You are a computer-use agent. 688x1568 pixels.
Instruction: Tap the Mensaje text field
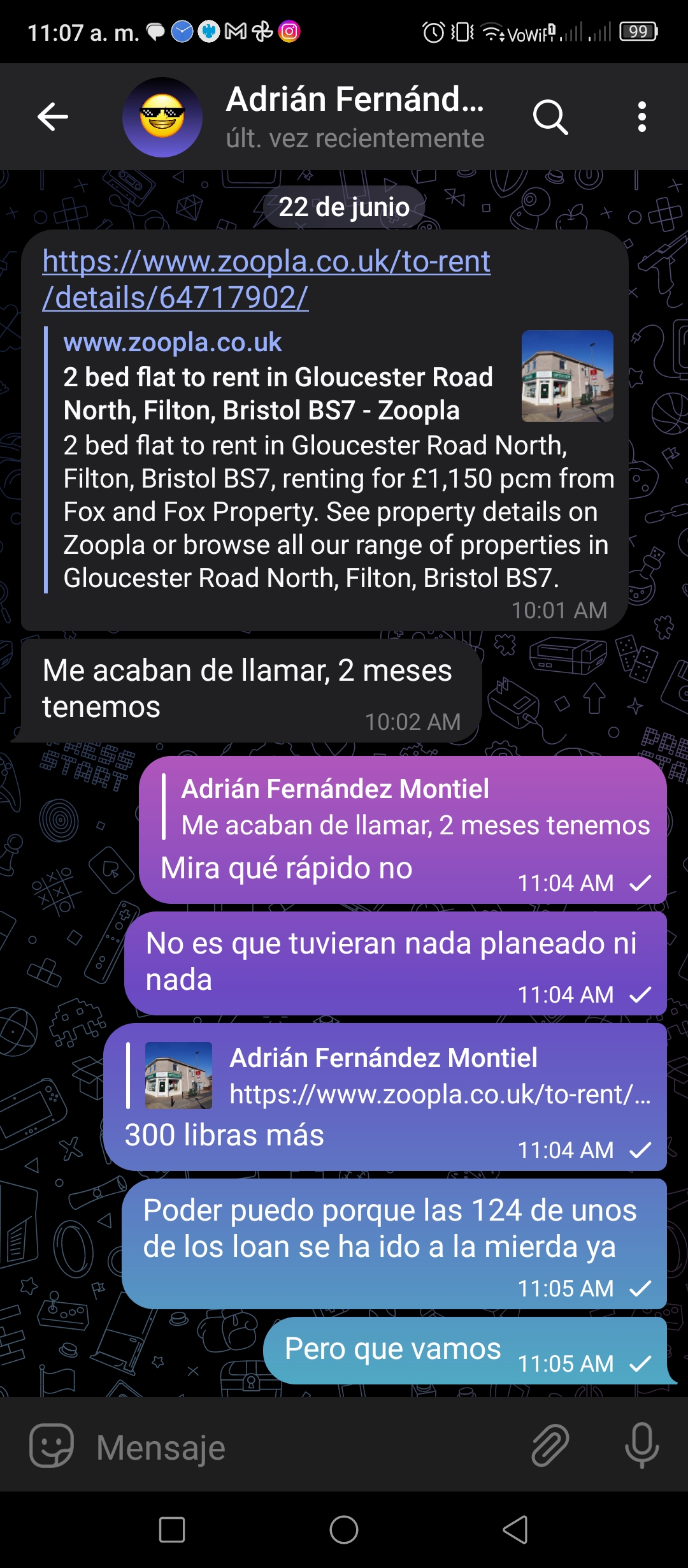[x=306, y=1447]
